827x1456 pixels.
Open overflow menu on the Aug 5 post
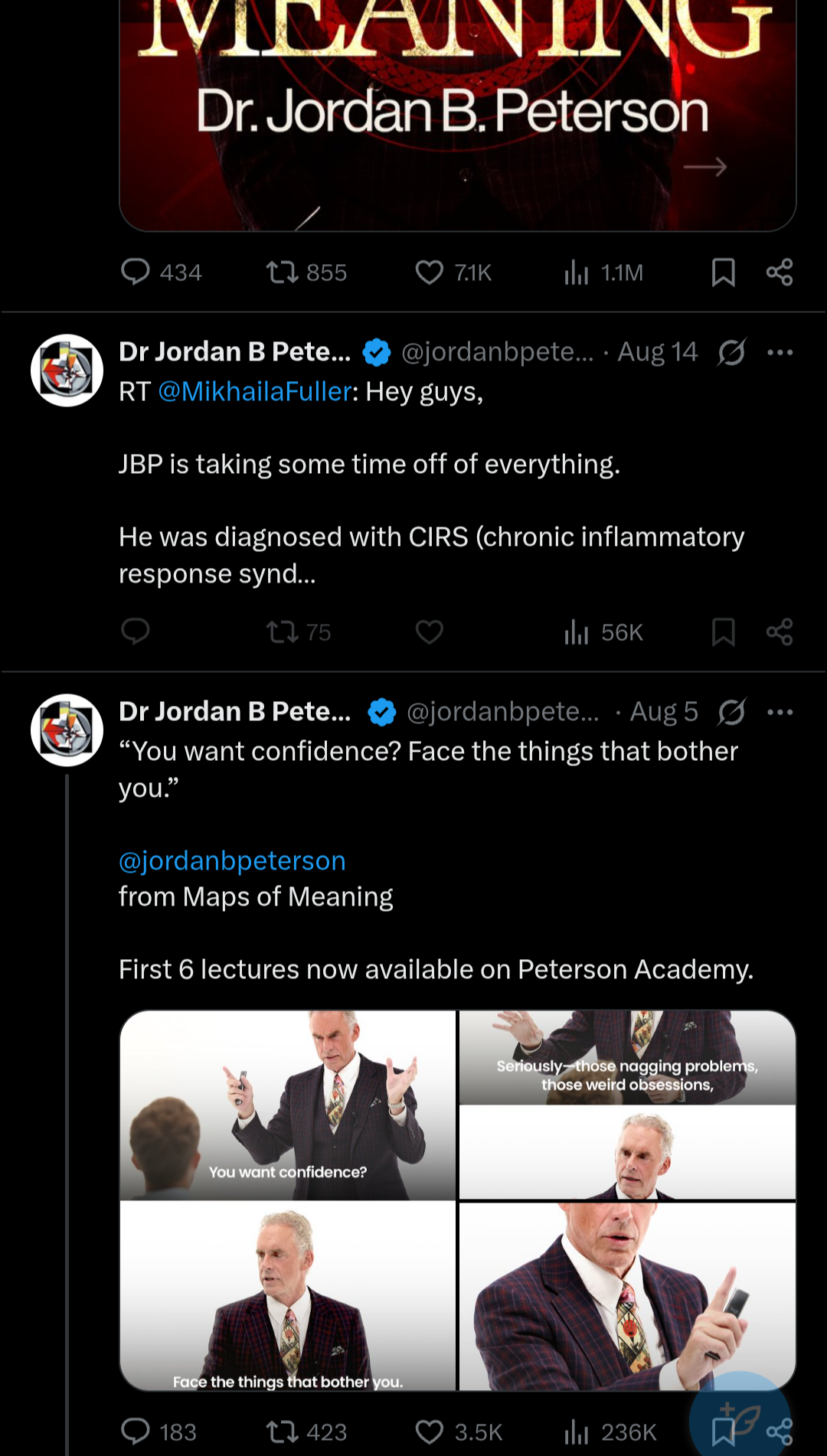780,712
